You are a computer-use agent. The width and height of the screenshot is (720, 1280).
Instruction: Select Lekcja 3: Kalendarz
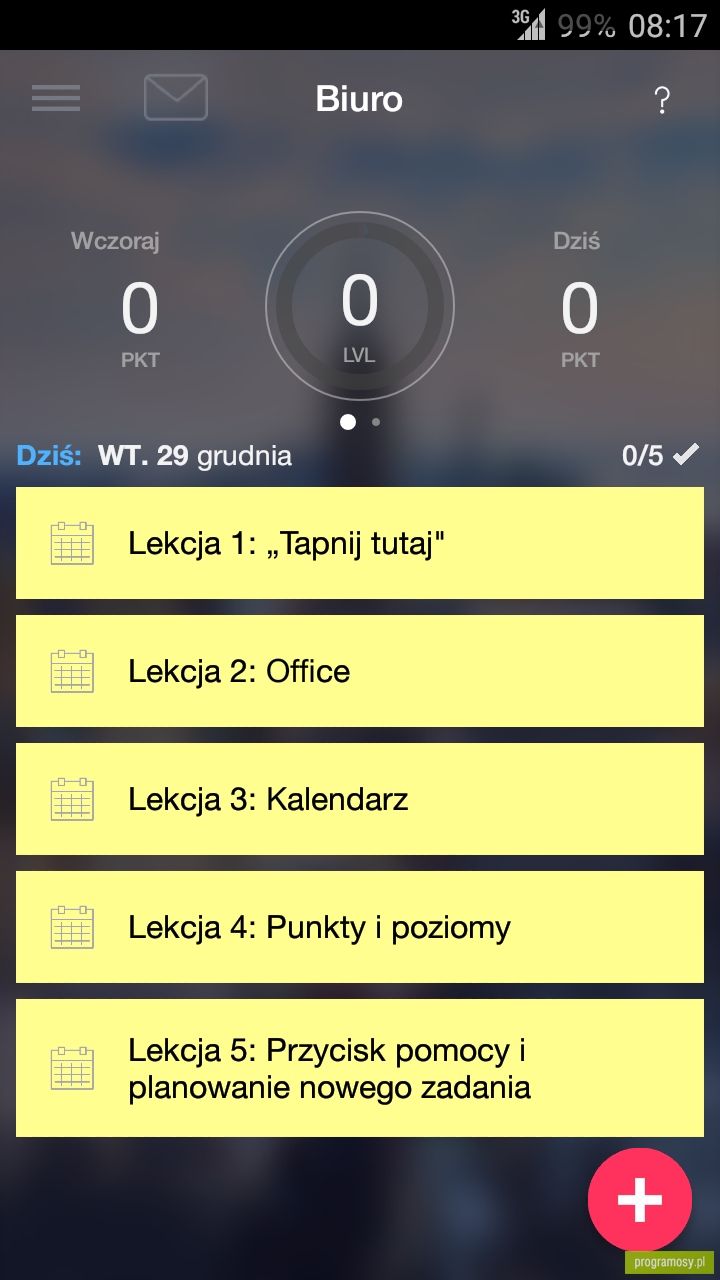pos(360,799)
